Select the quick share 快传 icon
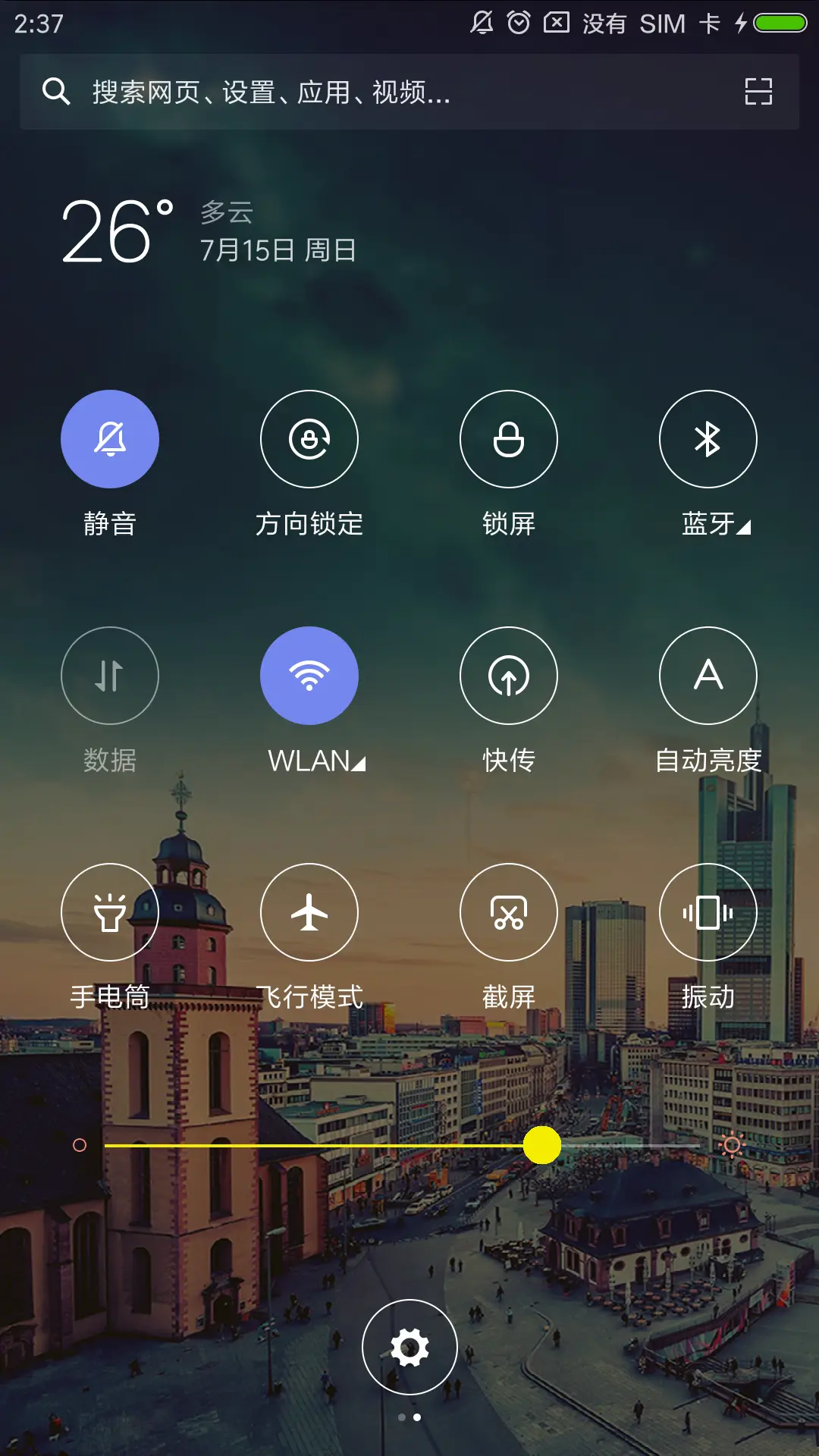819x1456 pixels. (509, 676)
